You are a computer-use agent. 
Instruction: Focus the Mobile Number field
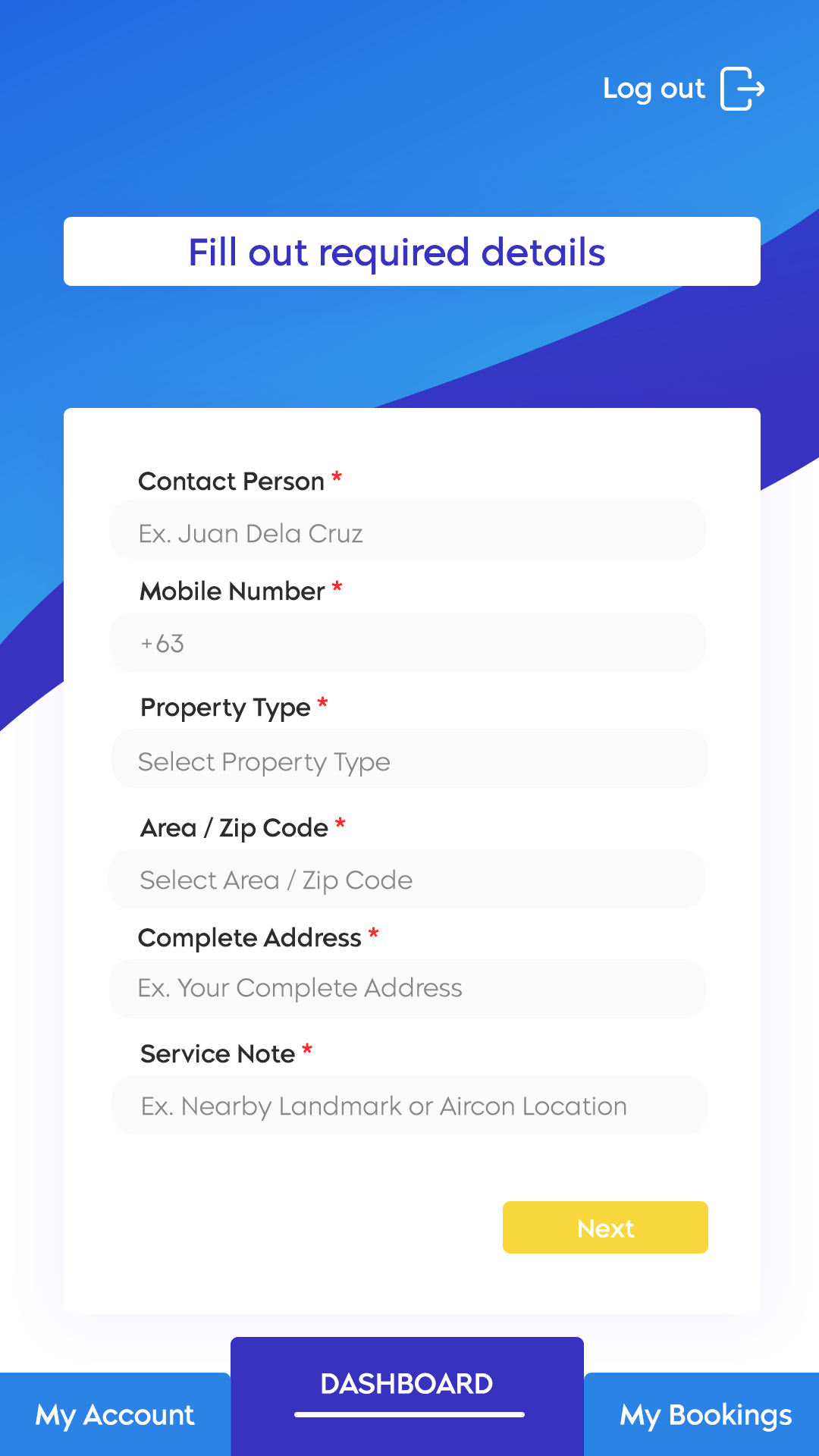click(408, 643)
